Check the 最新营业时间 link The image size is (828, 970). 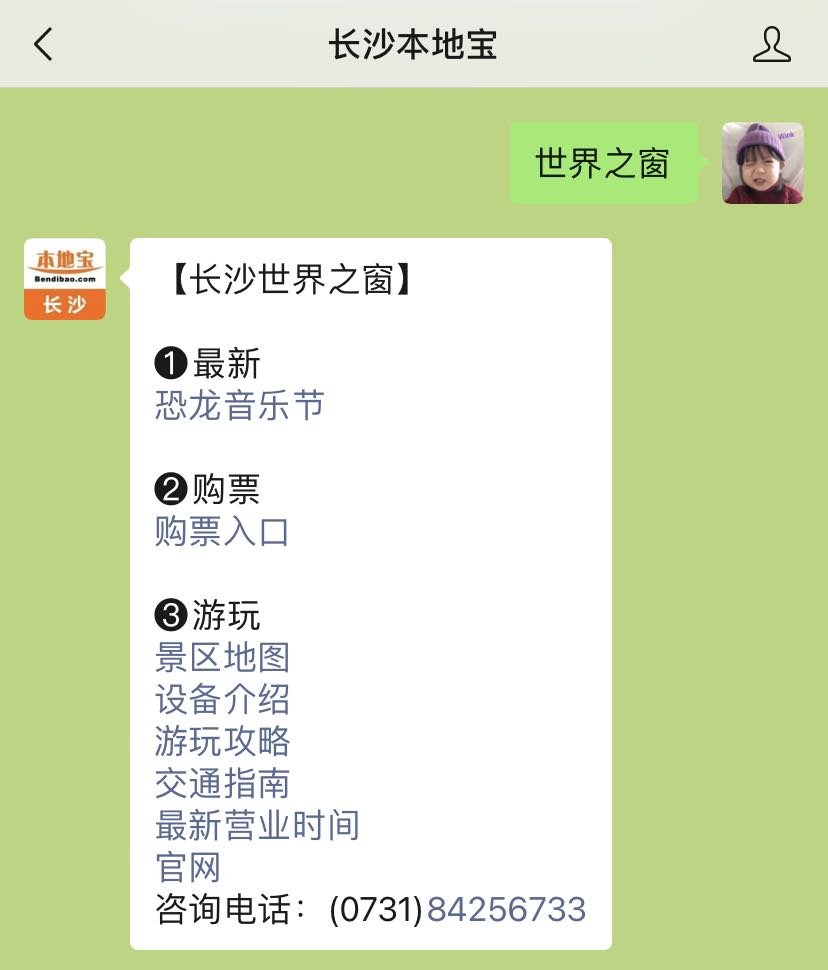257,826
